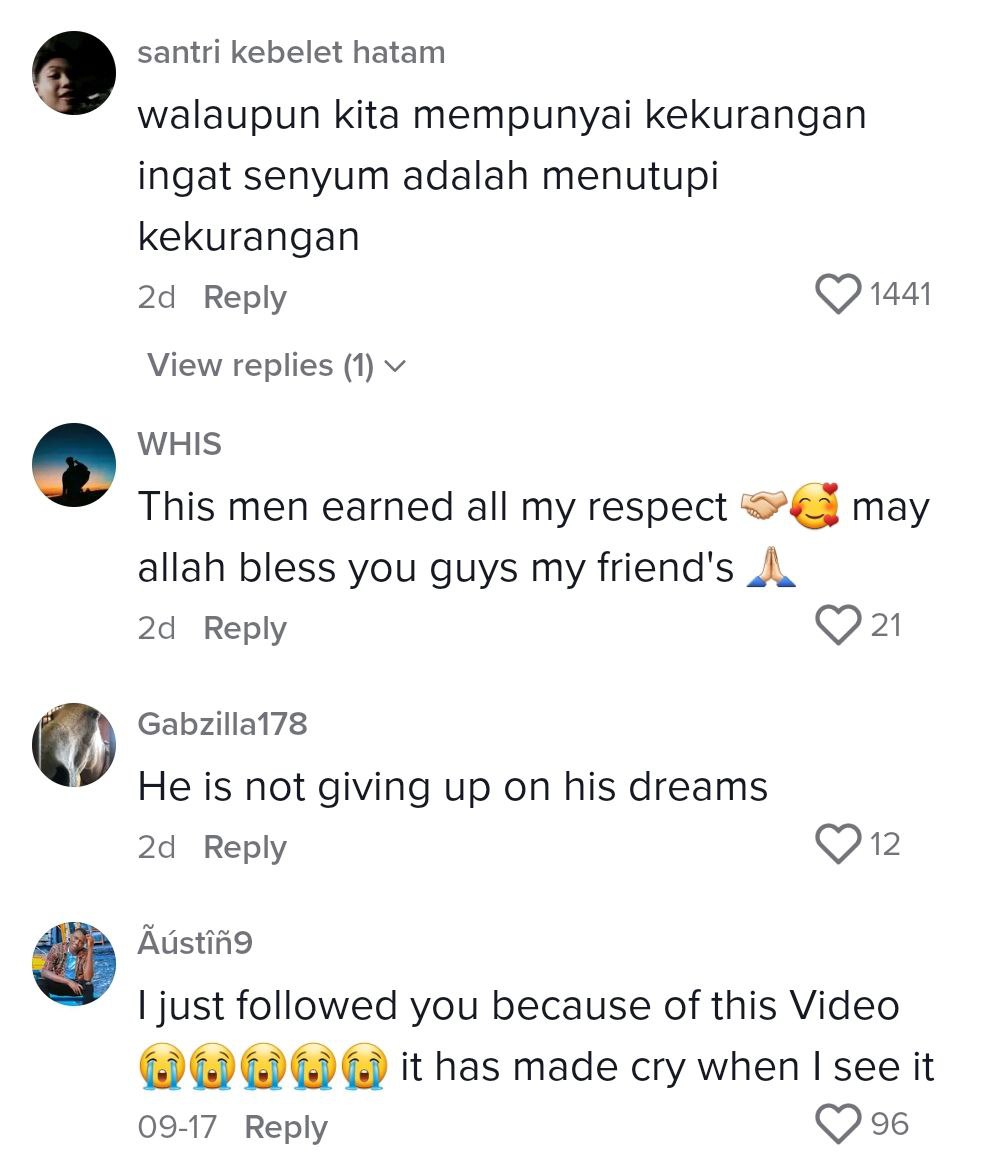Like WHIS's comment

(x=840, y=626)
